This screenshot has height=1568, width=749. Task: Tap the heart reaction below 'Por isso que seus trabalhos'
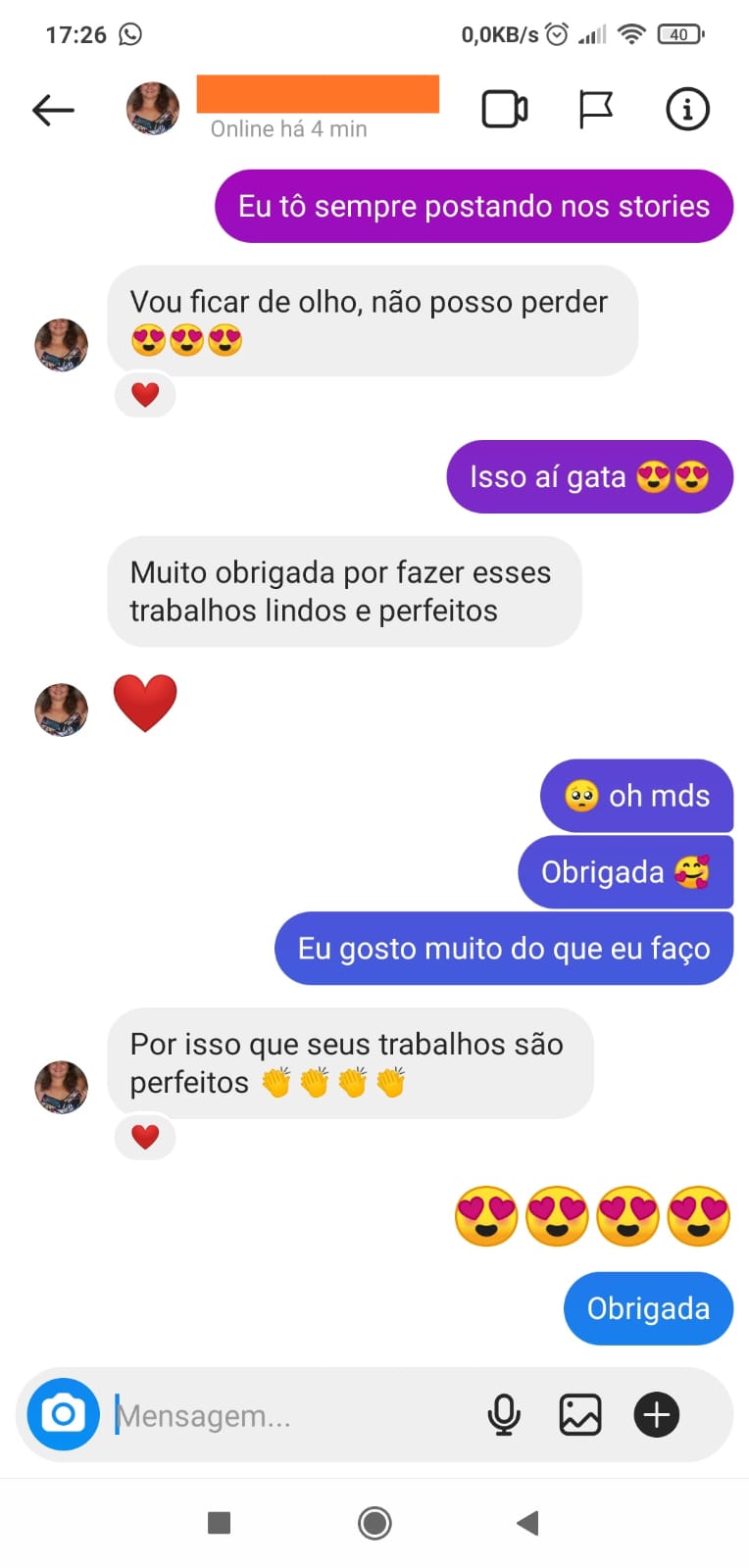tap(145, 1137)
